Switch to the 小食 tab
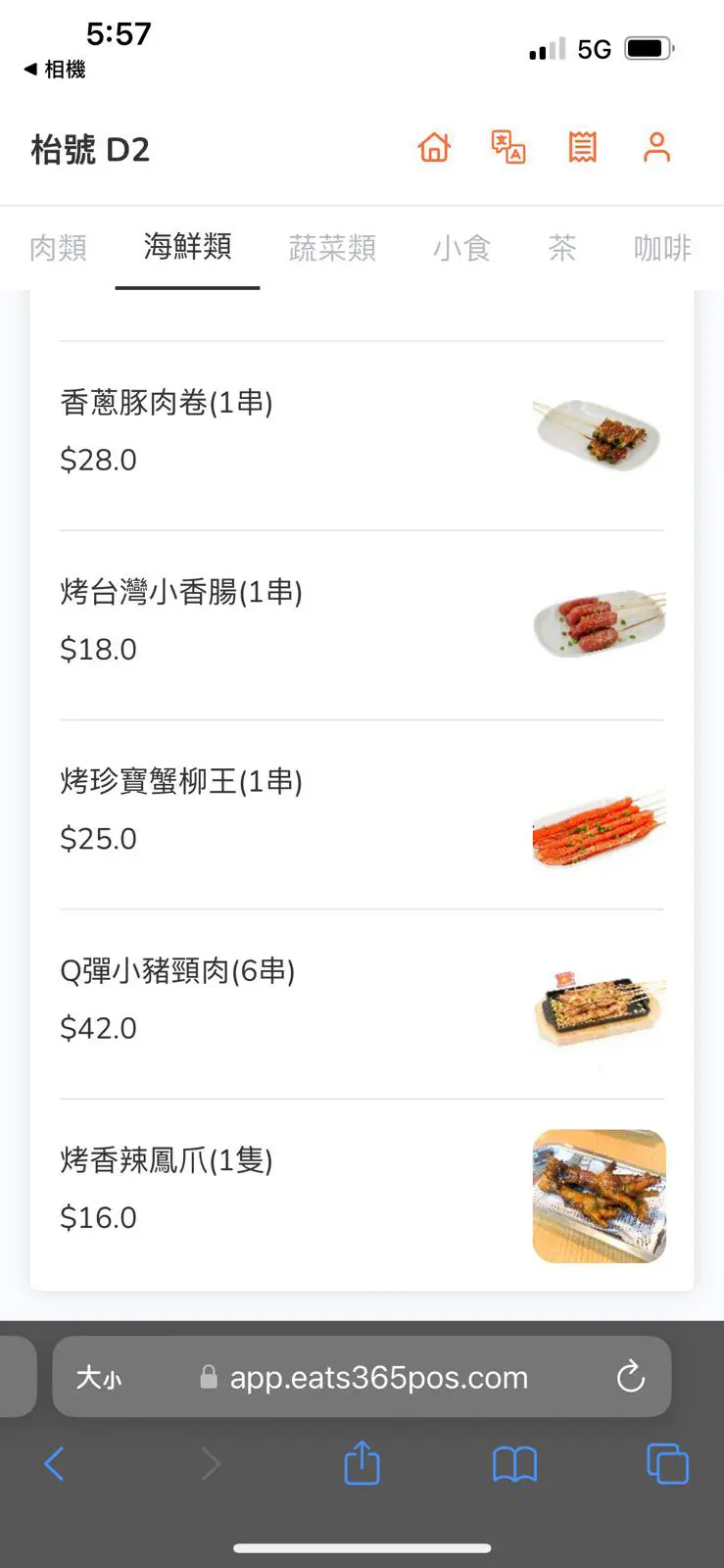This screenshot has width=724, height=1568. pos(461,248)
